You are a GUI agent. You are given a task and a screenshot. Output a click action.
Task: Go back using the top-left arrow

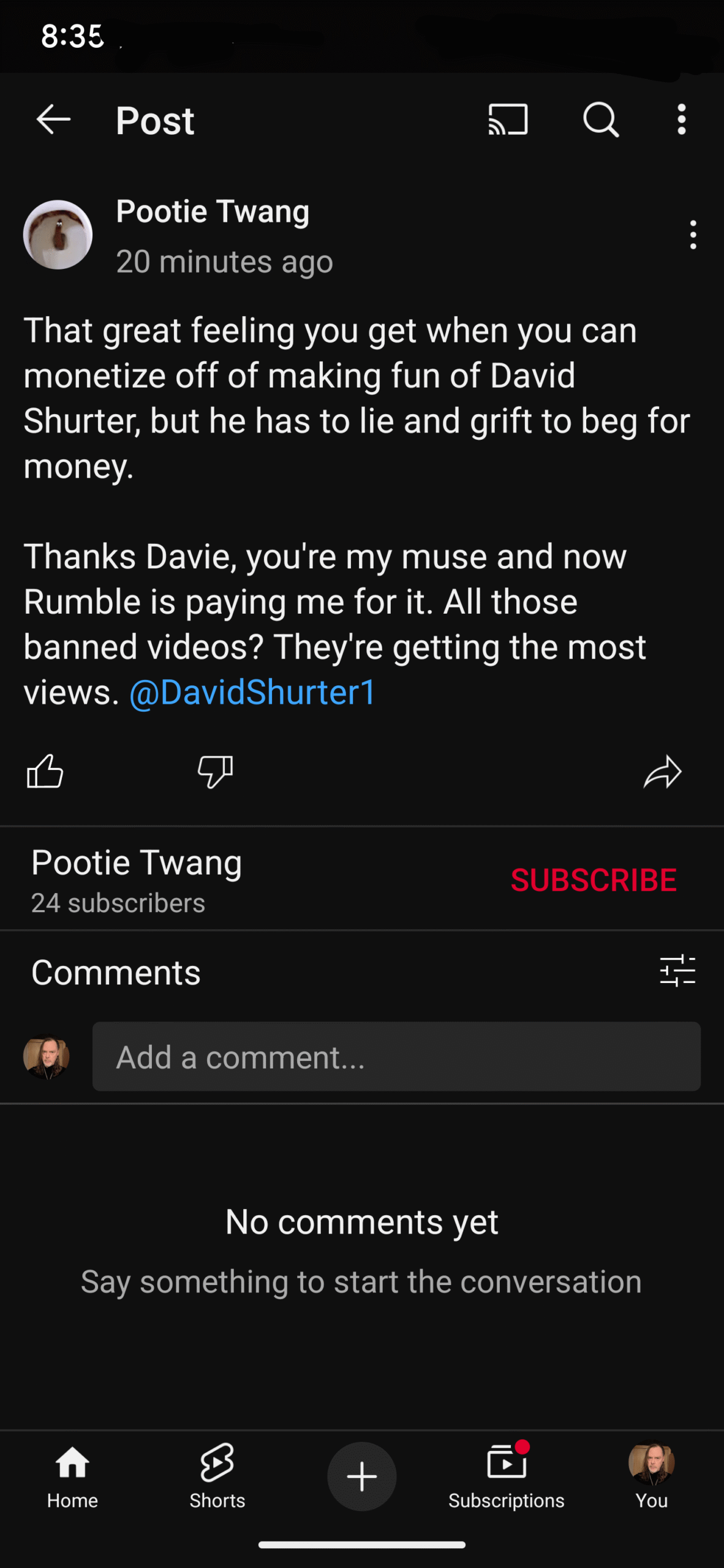click(x=54, y=119)
